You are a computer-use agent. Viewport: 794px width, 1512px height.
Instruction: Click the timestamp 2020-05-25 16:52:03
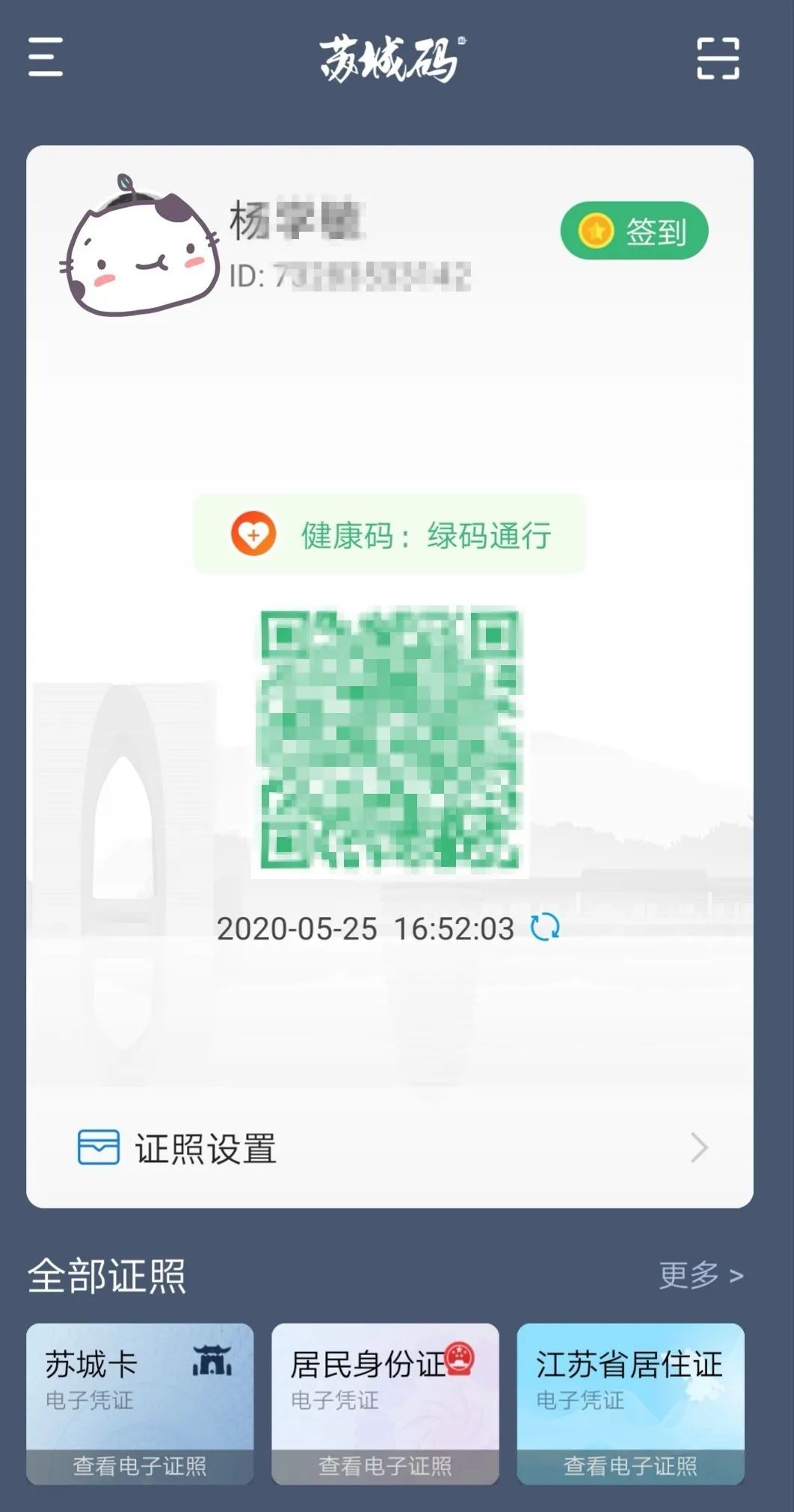pos(366,929)
